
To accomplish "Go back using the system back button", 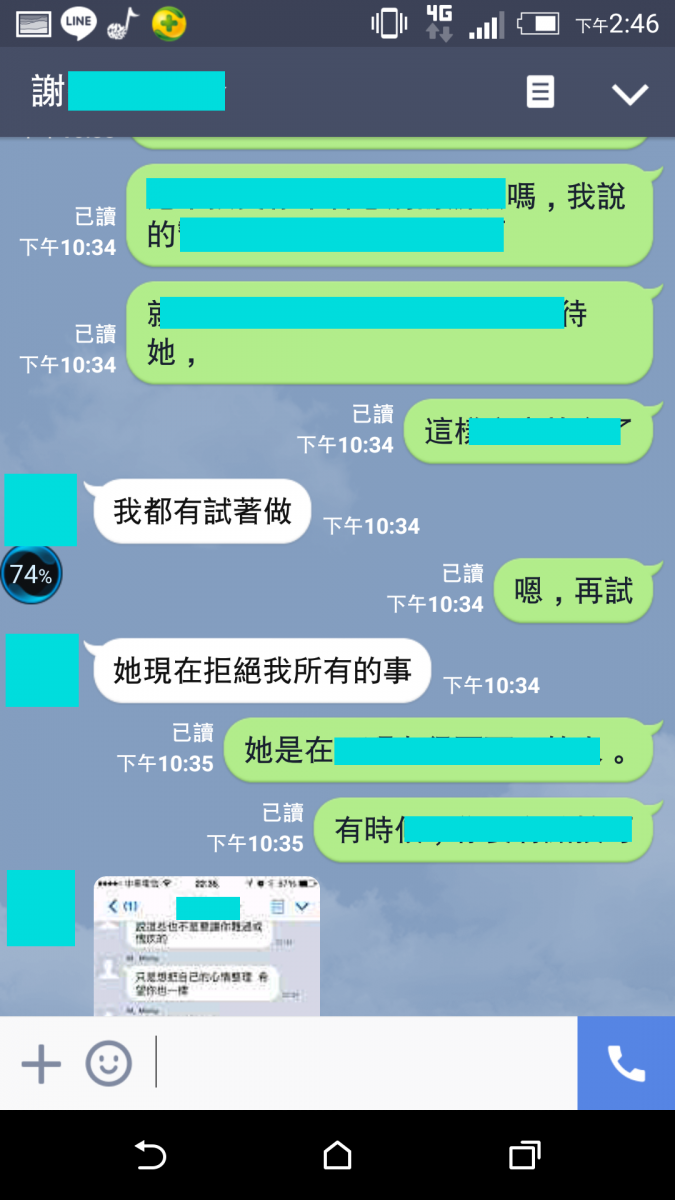I will click(150, 1155).
